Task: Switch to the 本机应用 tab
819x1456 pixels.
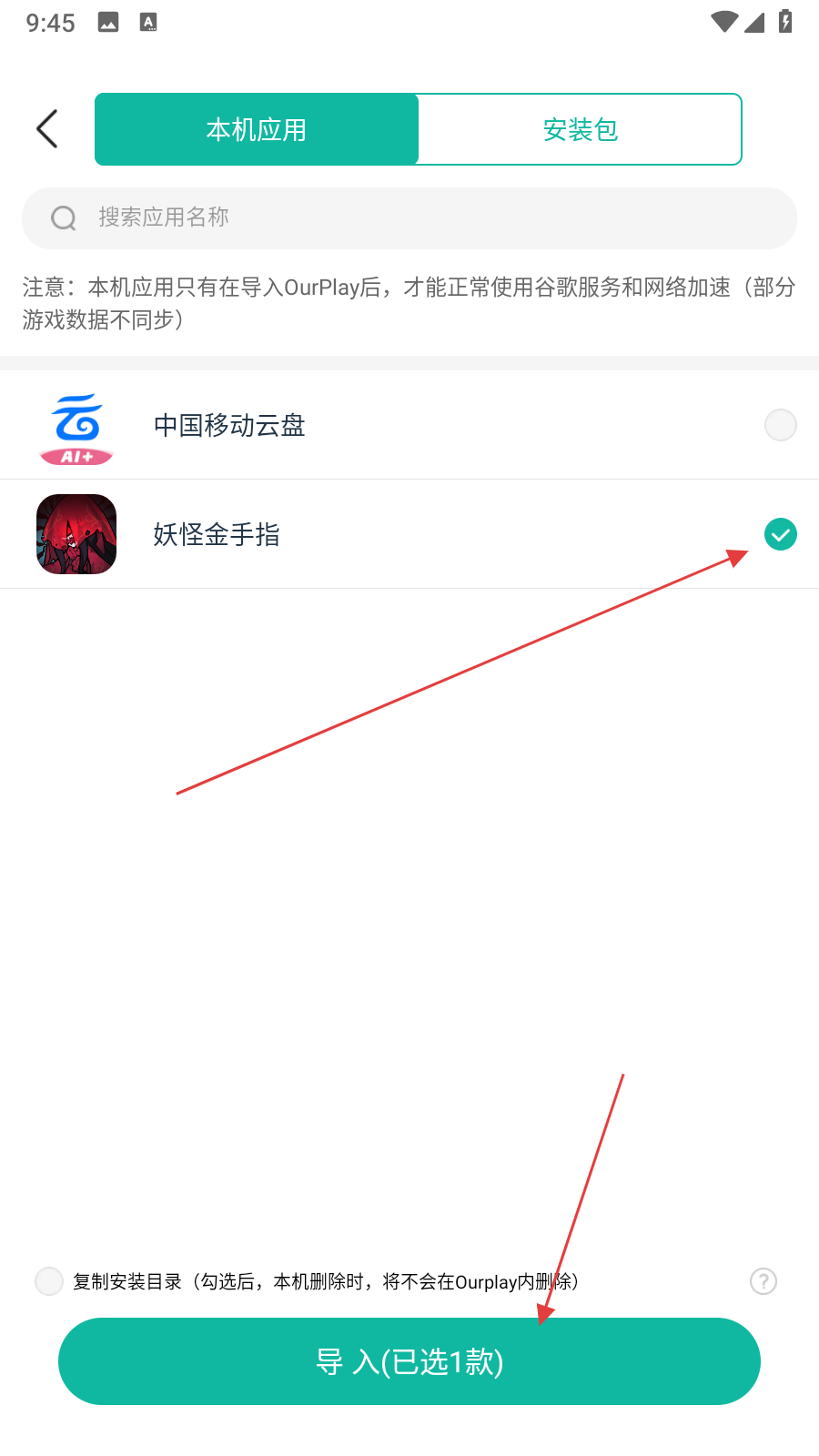Action: click(x=257, y=129)
